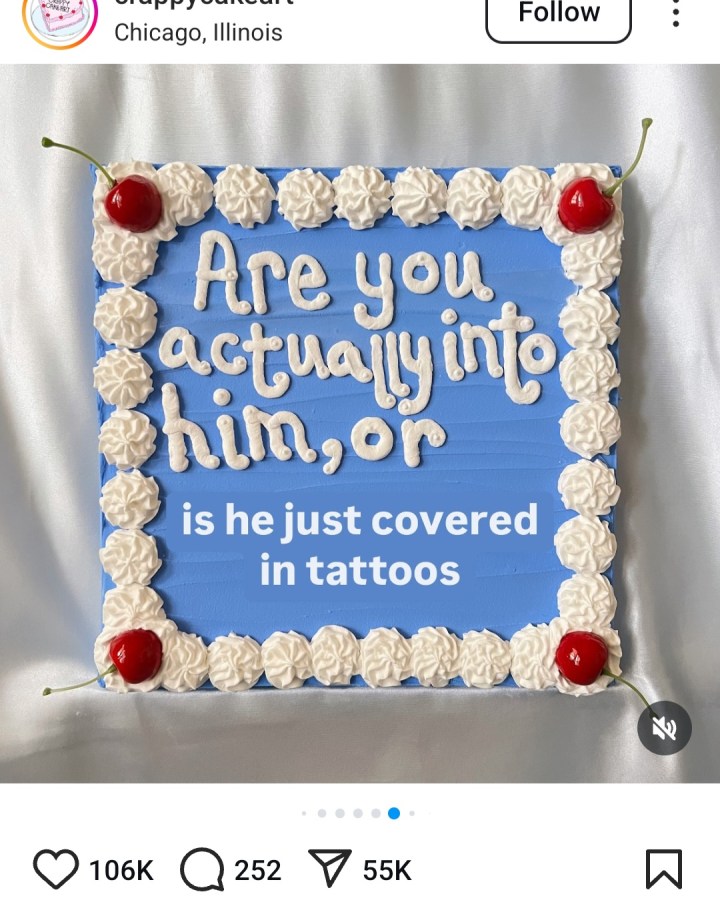Unmute the post's audio
The image size is (720, 906).
[664, 728]
